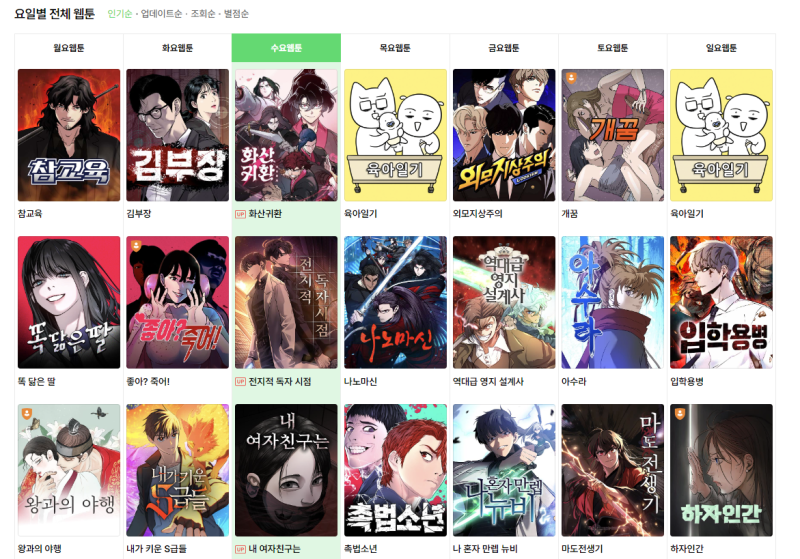Open the 마도전생기 webtoon
The image size is (800, 559).
click(612, 470)
